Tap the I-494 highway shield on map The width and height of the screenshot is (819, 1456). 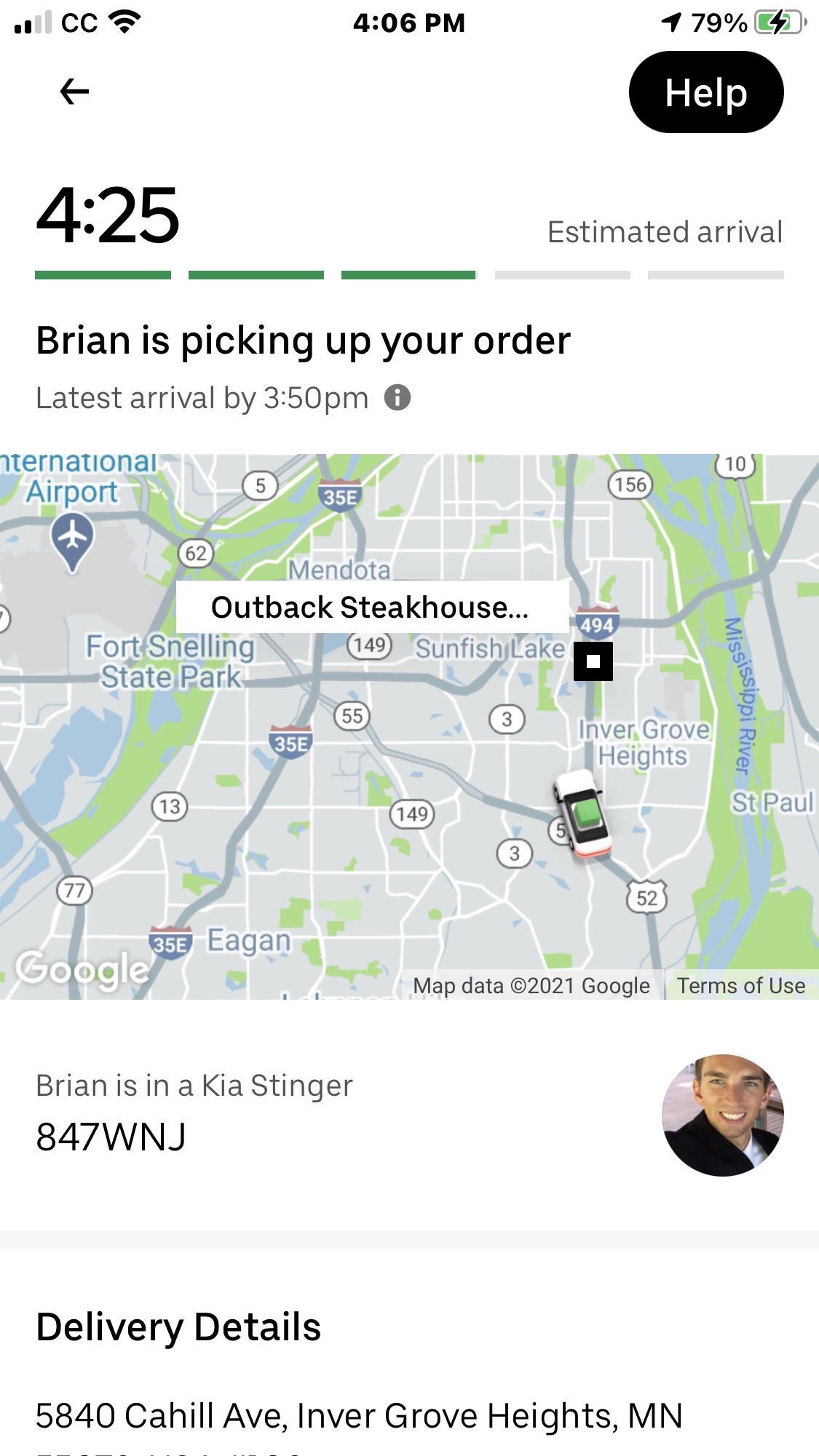point(596,622)
